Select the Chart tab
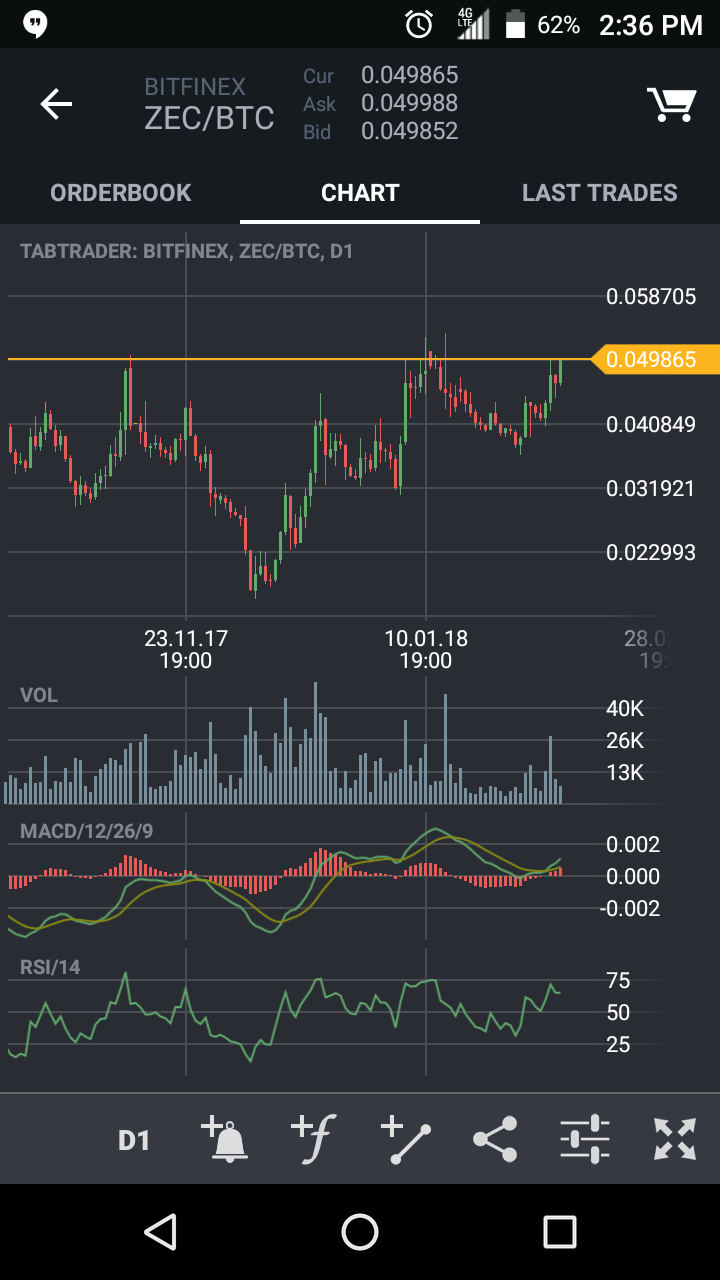Screen dimensions: 720x1280 click(360, 193)
